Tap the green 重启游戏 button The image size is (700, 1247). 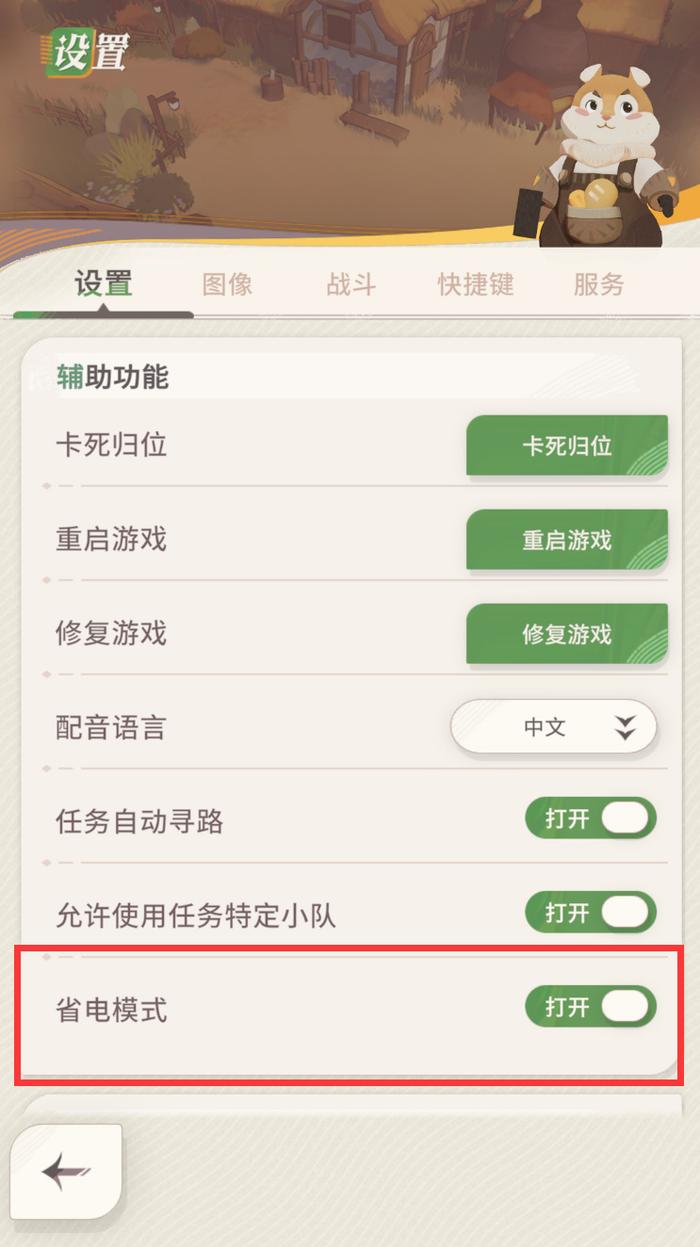tap(566, 540)
